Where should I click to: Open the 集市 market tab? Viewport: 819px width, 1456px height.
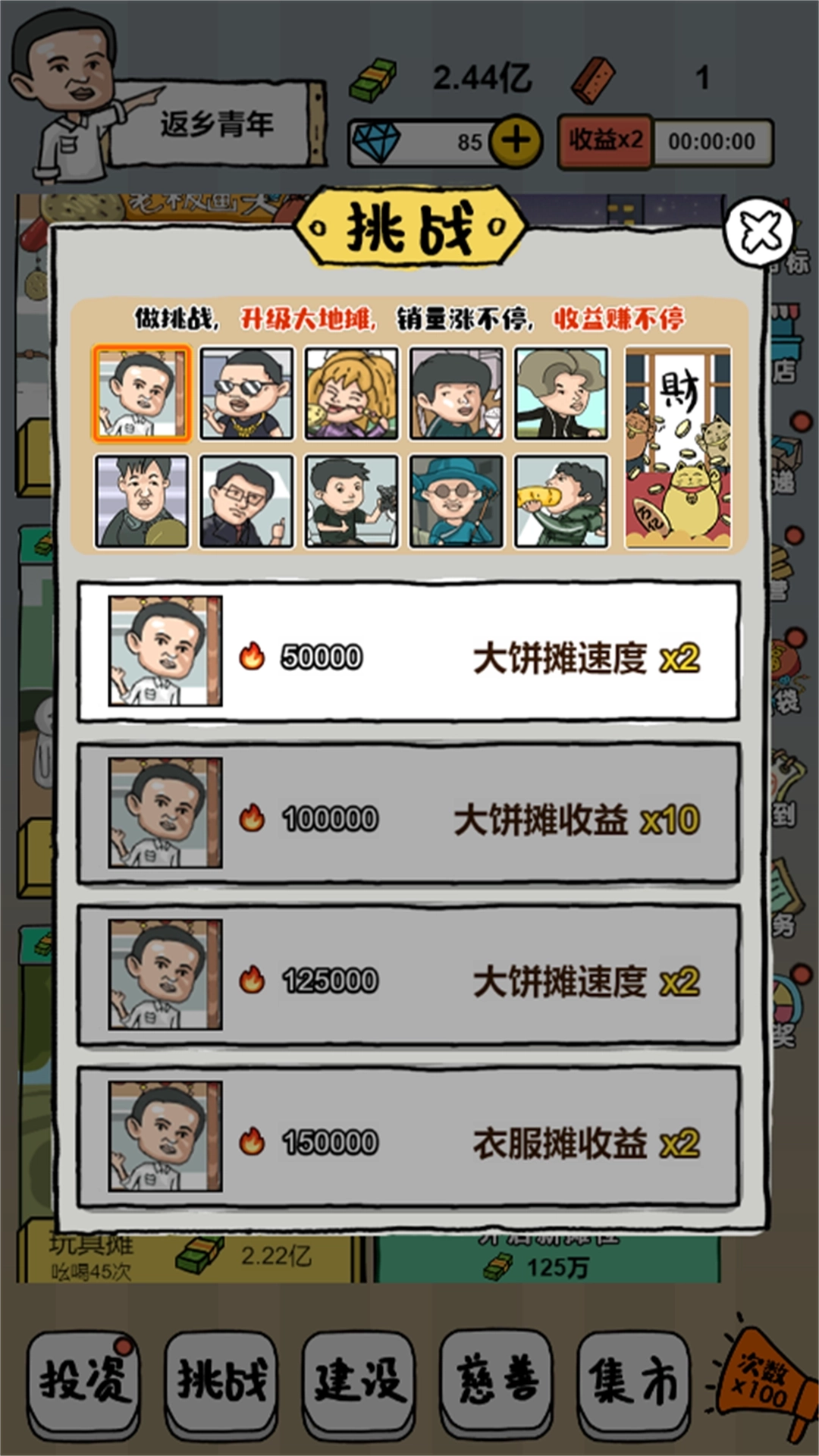pyautogui.click(x=634, y=1380)
